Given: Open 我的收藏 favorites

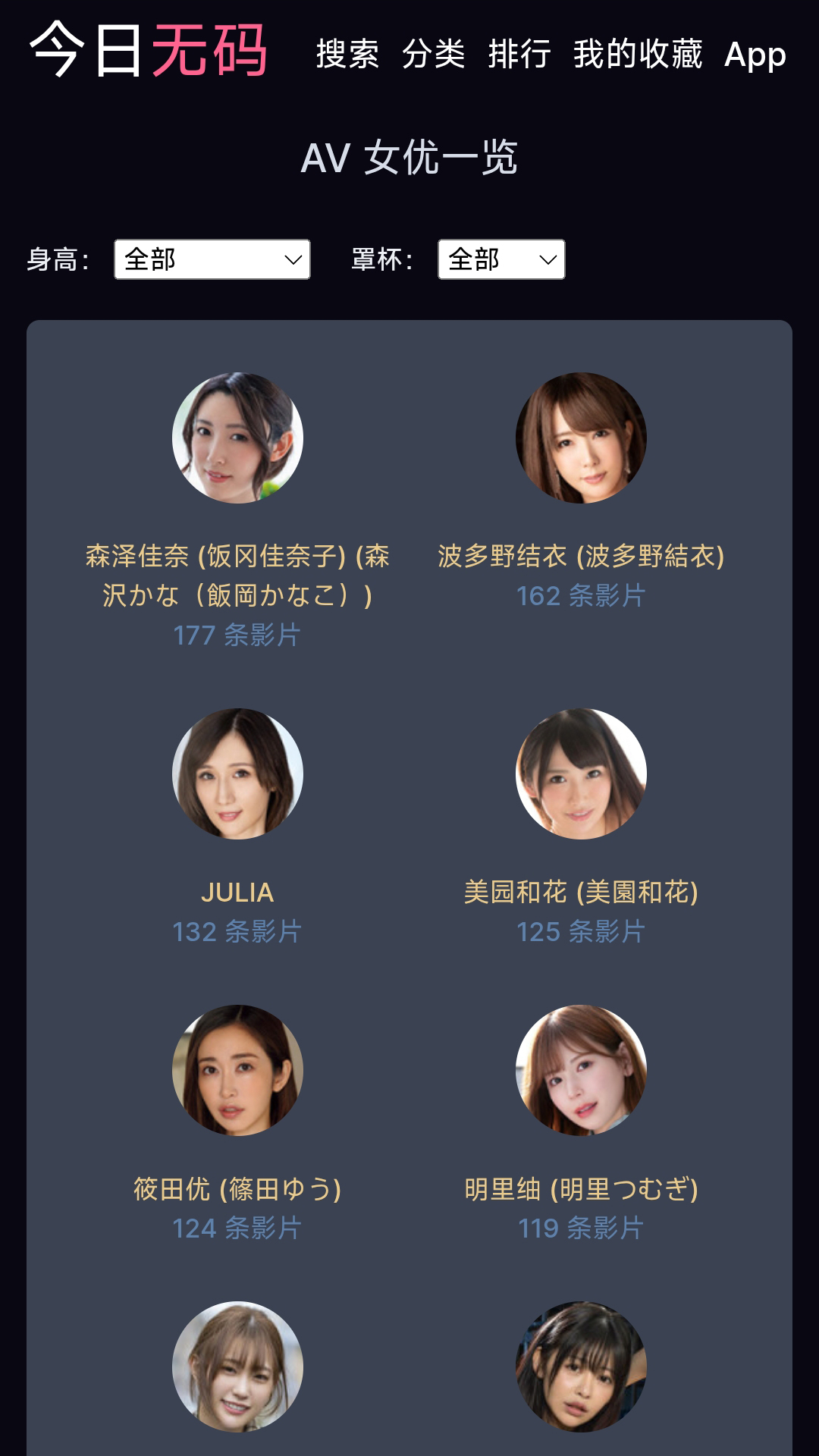Looking at the screenshot, I should (638, 55).
